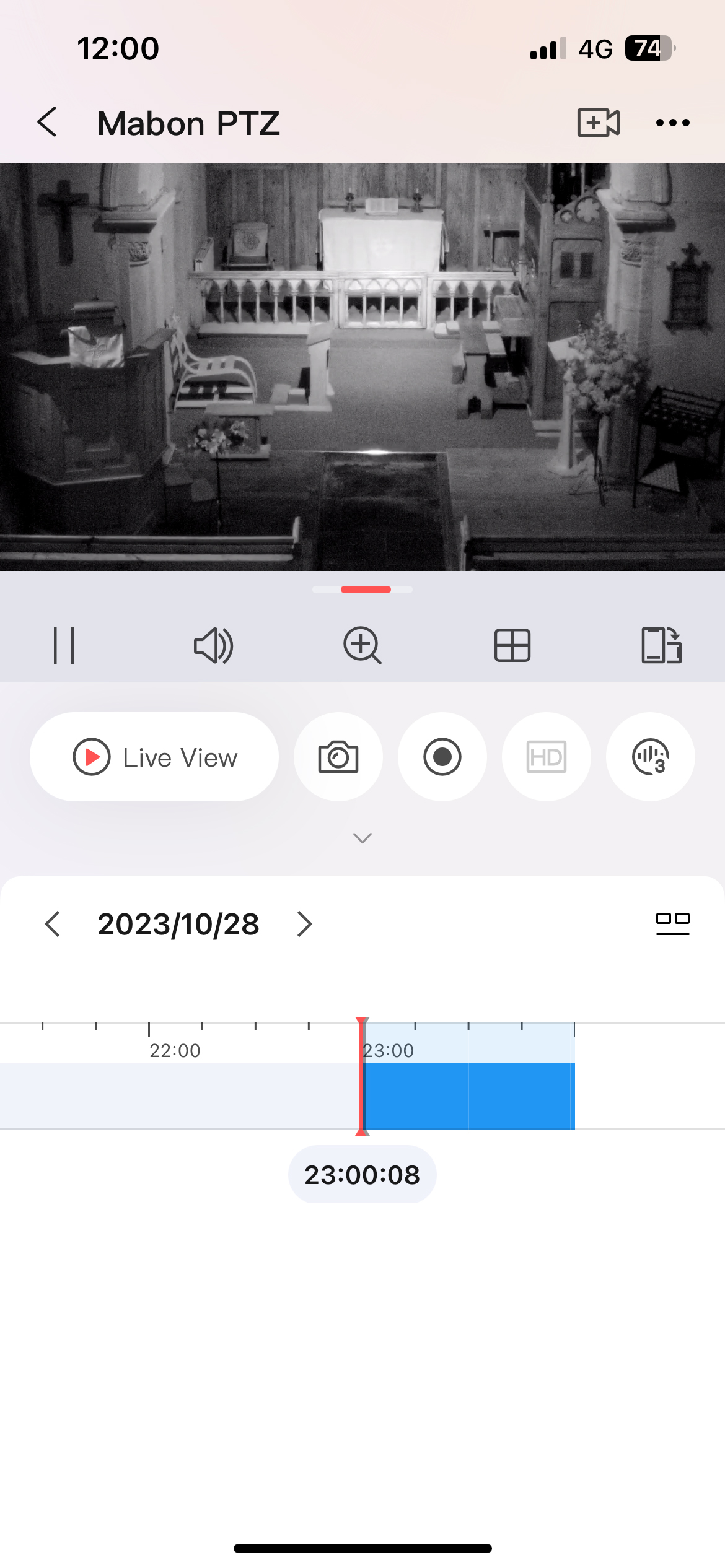Change the HD video quality
This screenshot has width=725, height=1568.
[x=546, y=757]
